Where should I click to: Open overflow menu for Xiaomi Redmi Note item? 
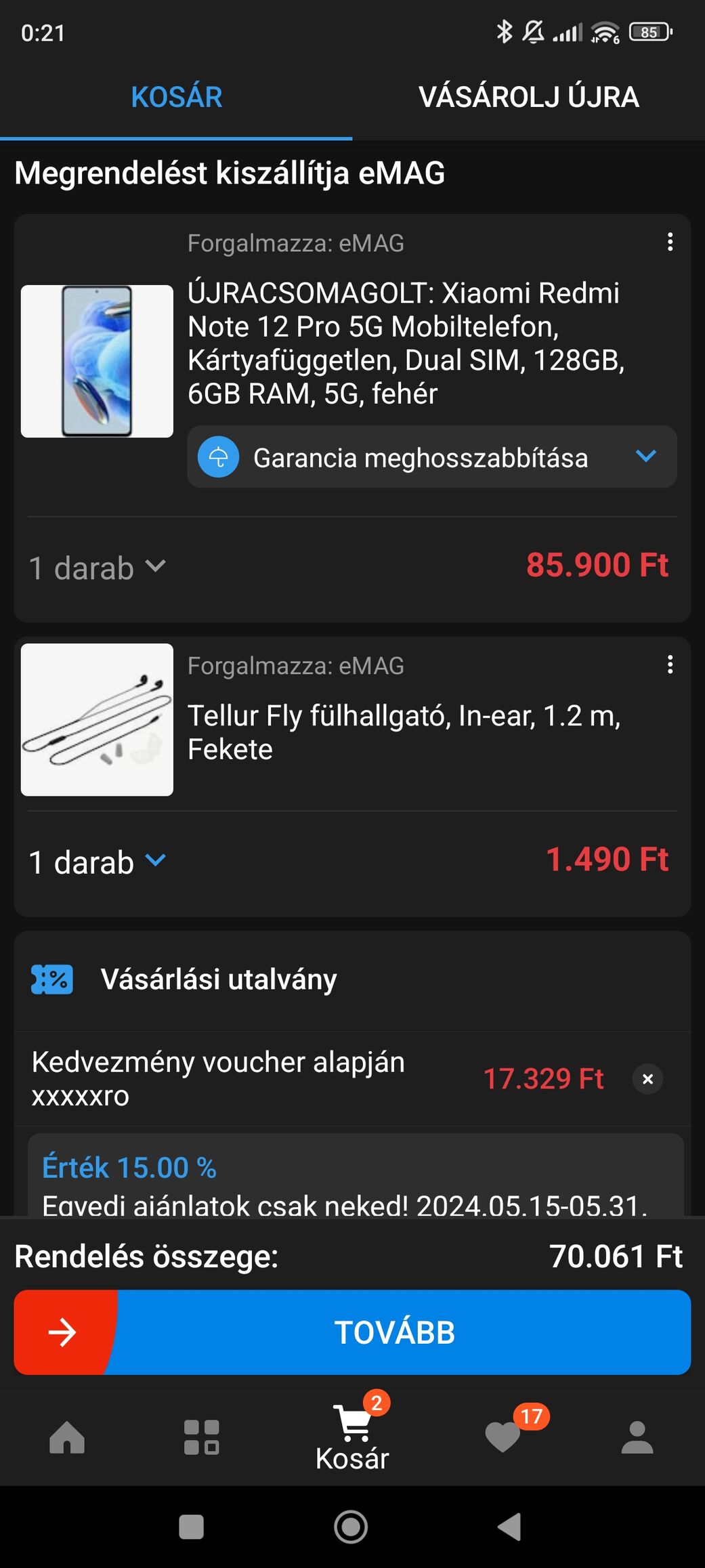[670, 242]
